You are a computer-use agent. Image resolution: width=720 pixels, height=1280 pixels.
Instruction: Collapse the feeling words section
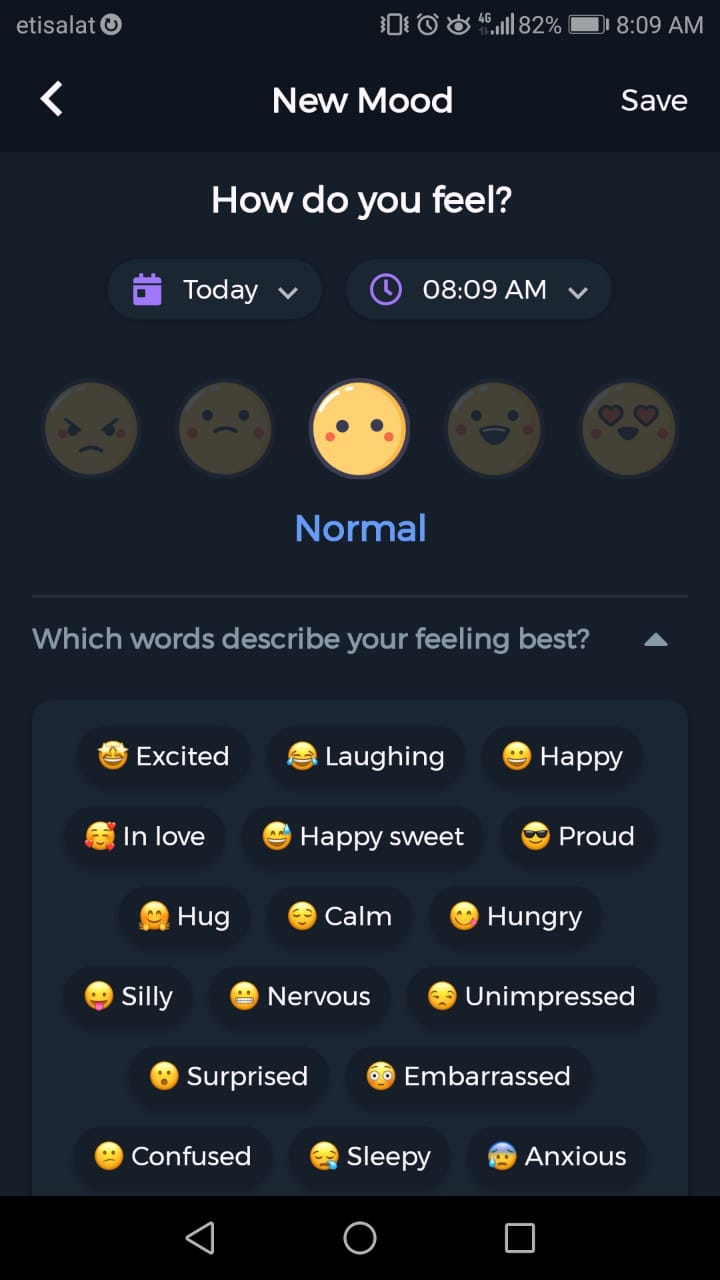coord(655,639)
